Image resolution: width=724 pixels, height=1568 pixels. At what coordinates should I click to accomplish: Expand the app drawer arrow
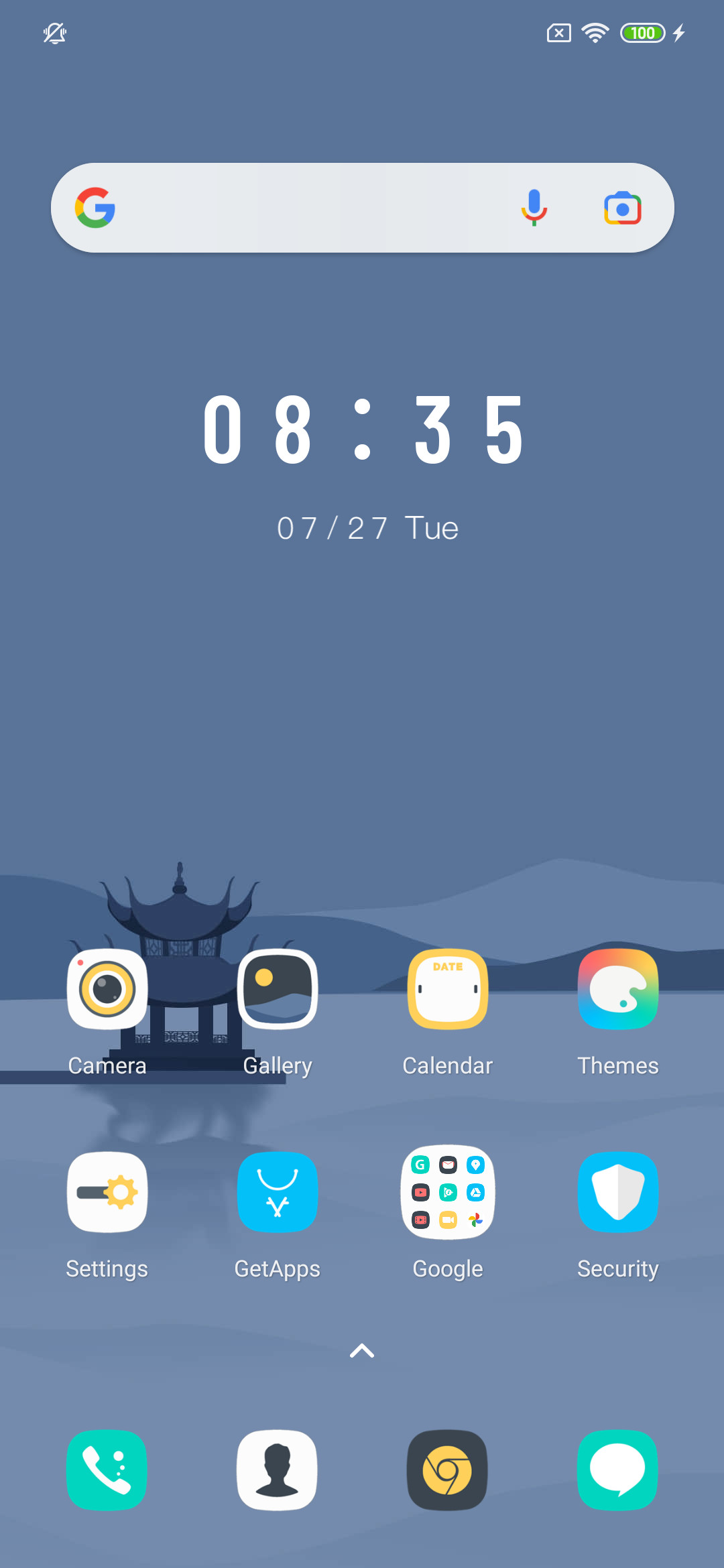[362, 1351]
